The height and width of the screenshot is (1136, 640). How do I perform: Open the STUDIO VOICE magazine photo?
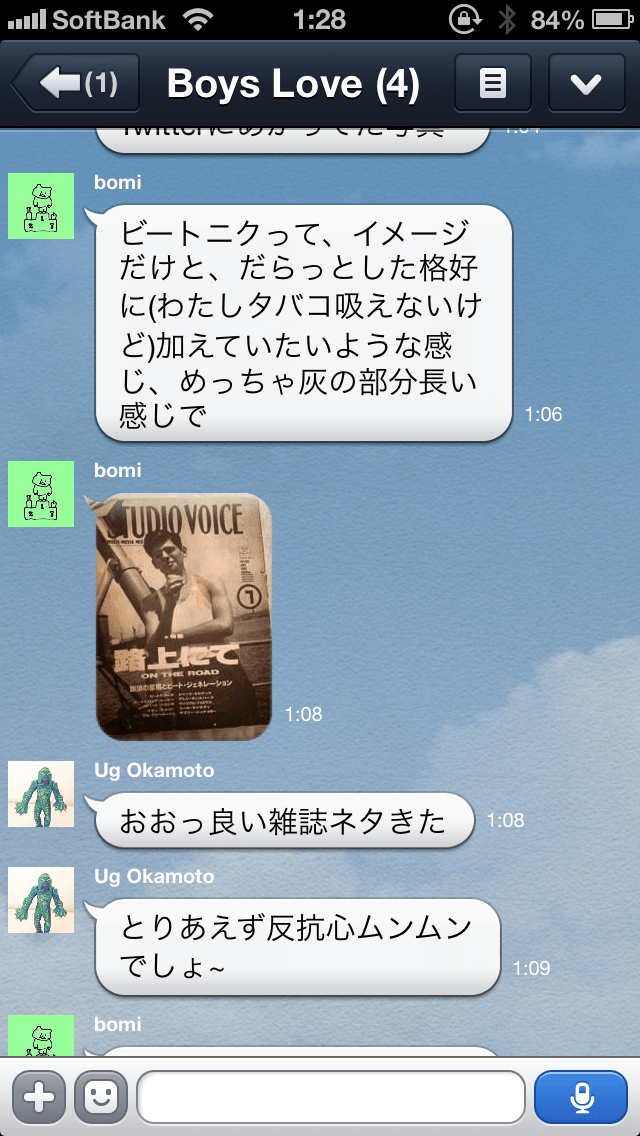pos(184,617)
